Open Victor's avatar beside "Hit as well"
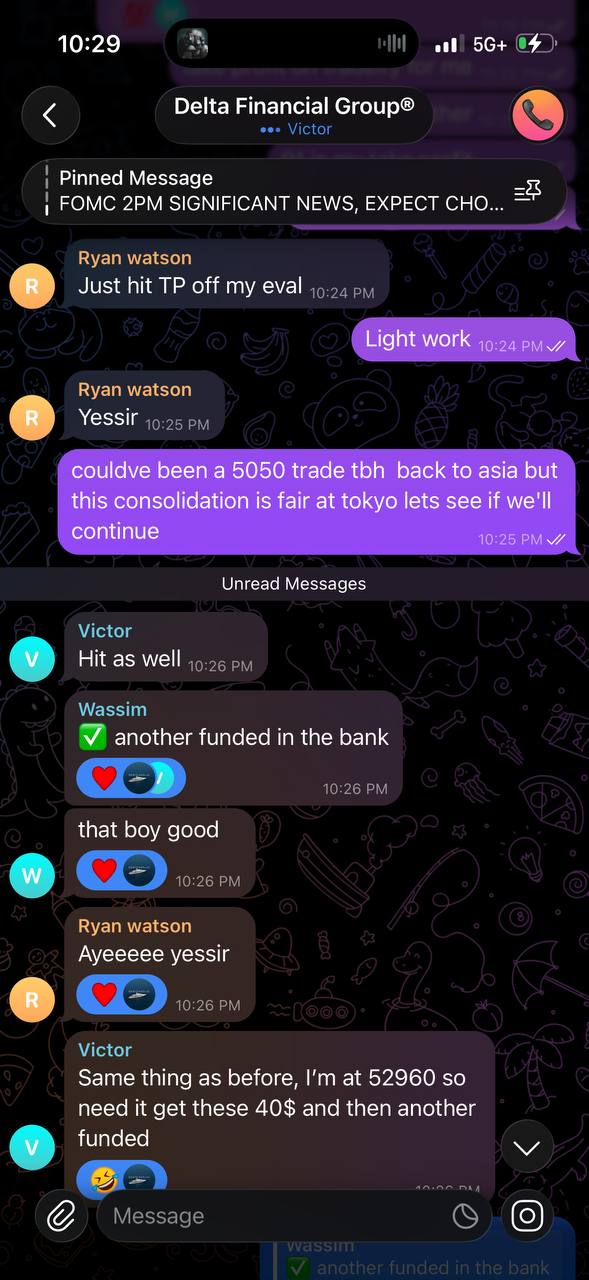 coord(31,659)
